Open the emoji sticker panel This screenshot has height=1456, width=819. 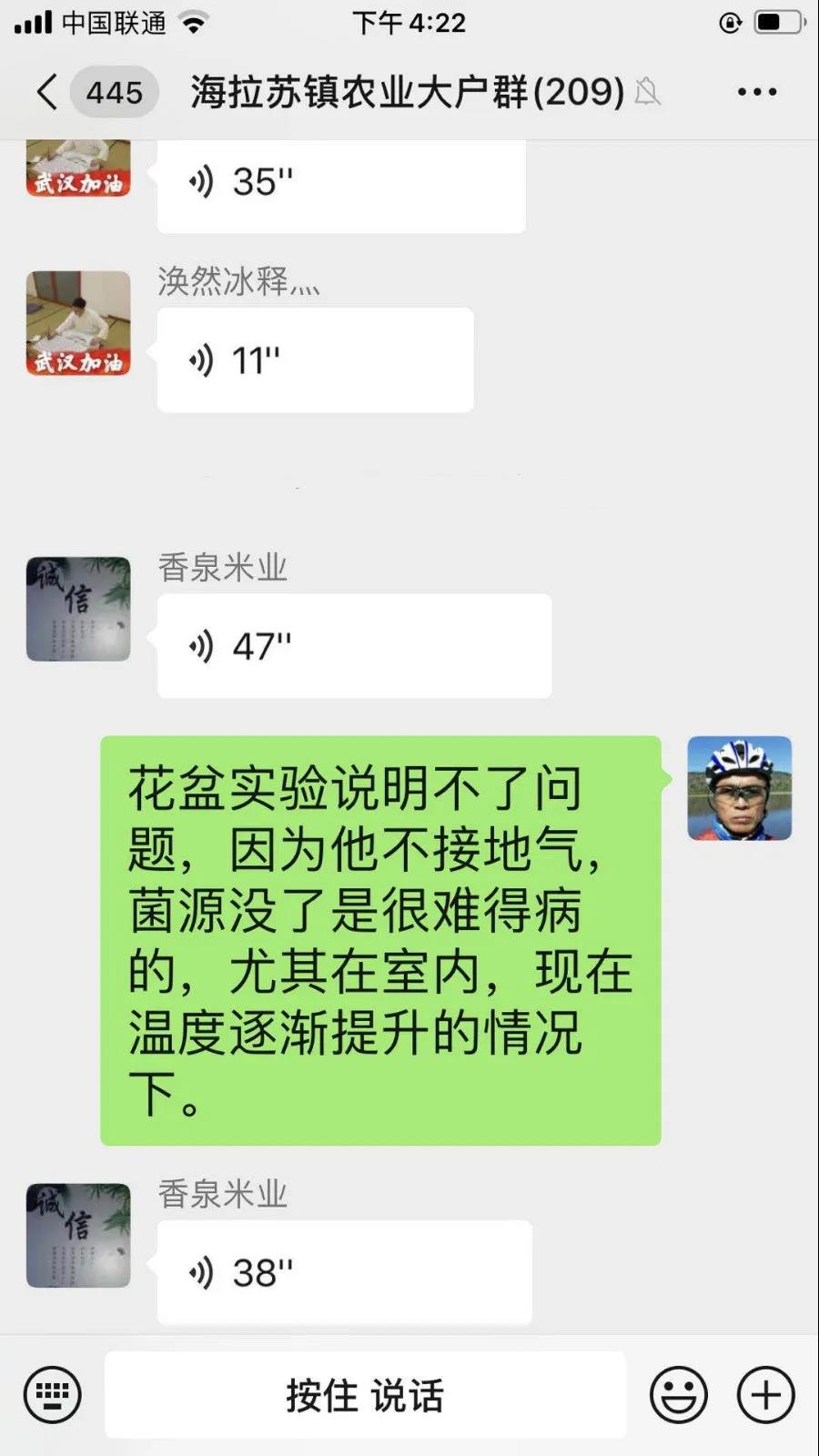[678, 1394]
